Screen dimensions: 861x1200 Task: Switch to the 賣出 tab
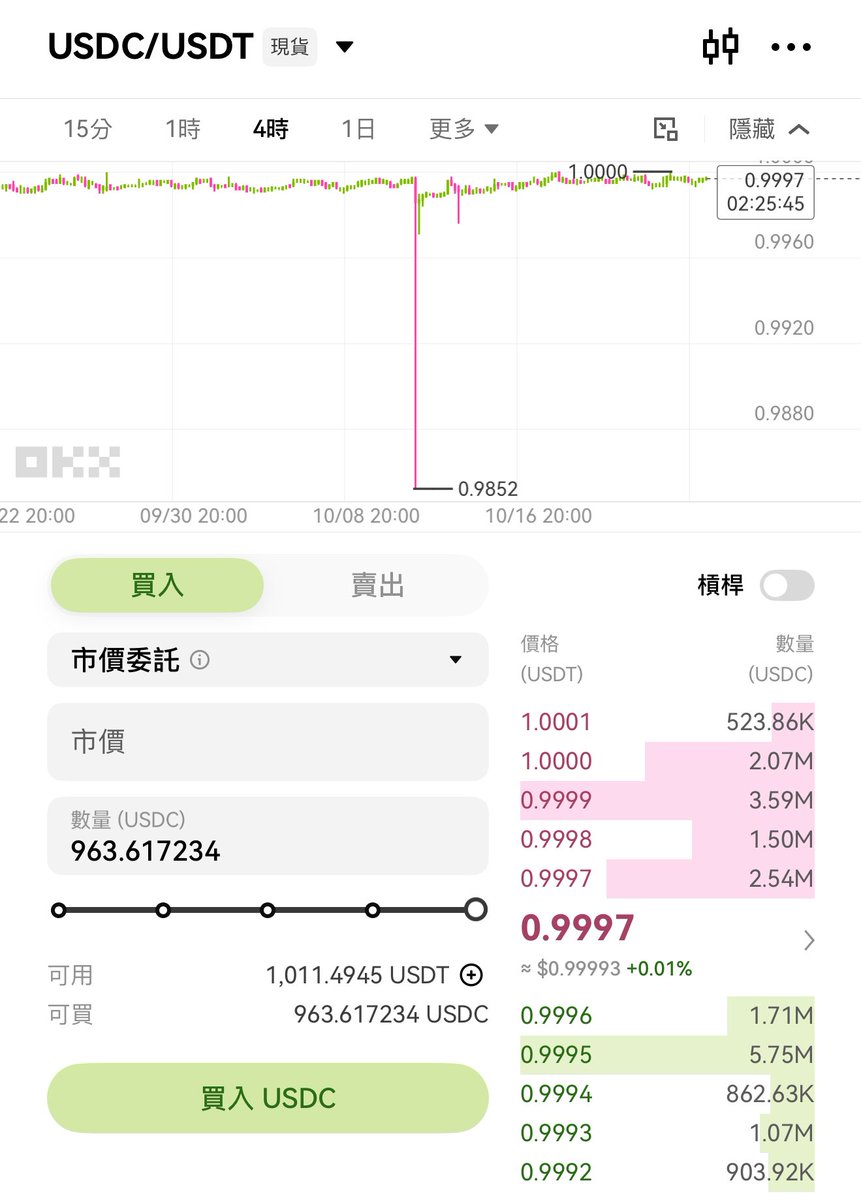click(x=377, y=585)
